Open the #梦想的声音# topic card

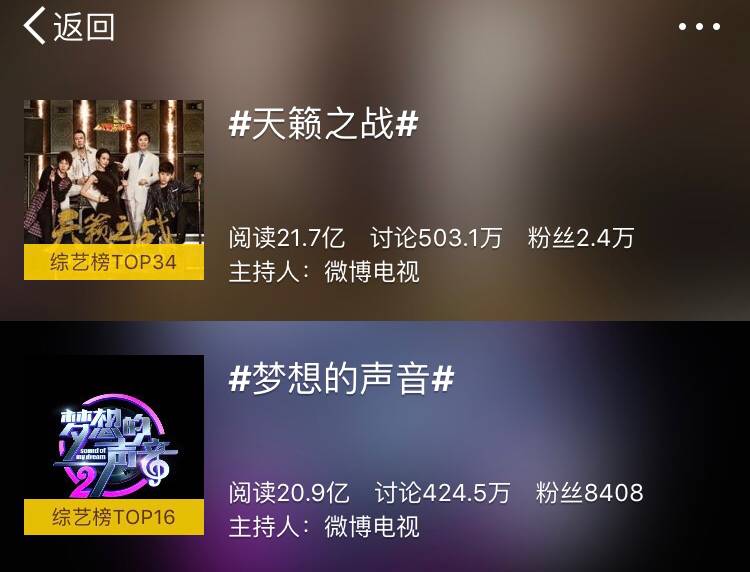tap(342, 380)
